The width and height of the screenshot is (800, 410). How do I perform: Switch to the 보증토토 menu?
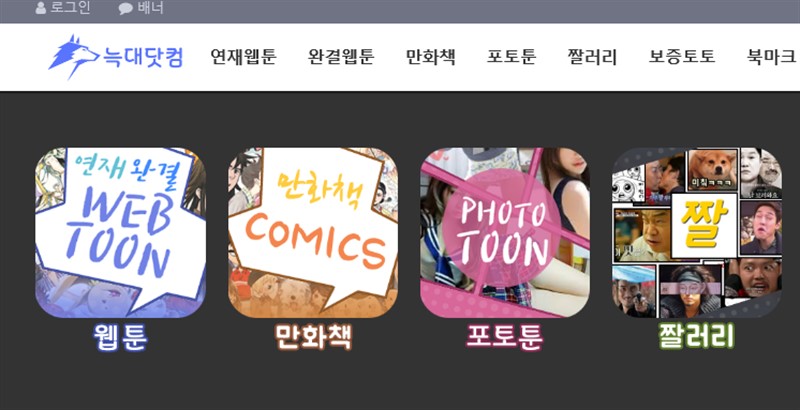(682, 57)
